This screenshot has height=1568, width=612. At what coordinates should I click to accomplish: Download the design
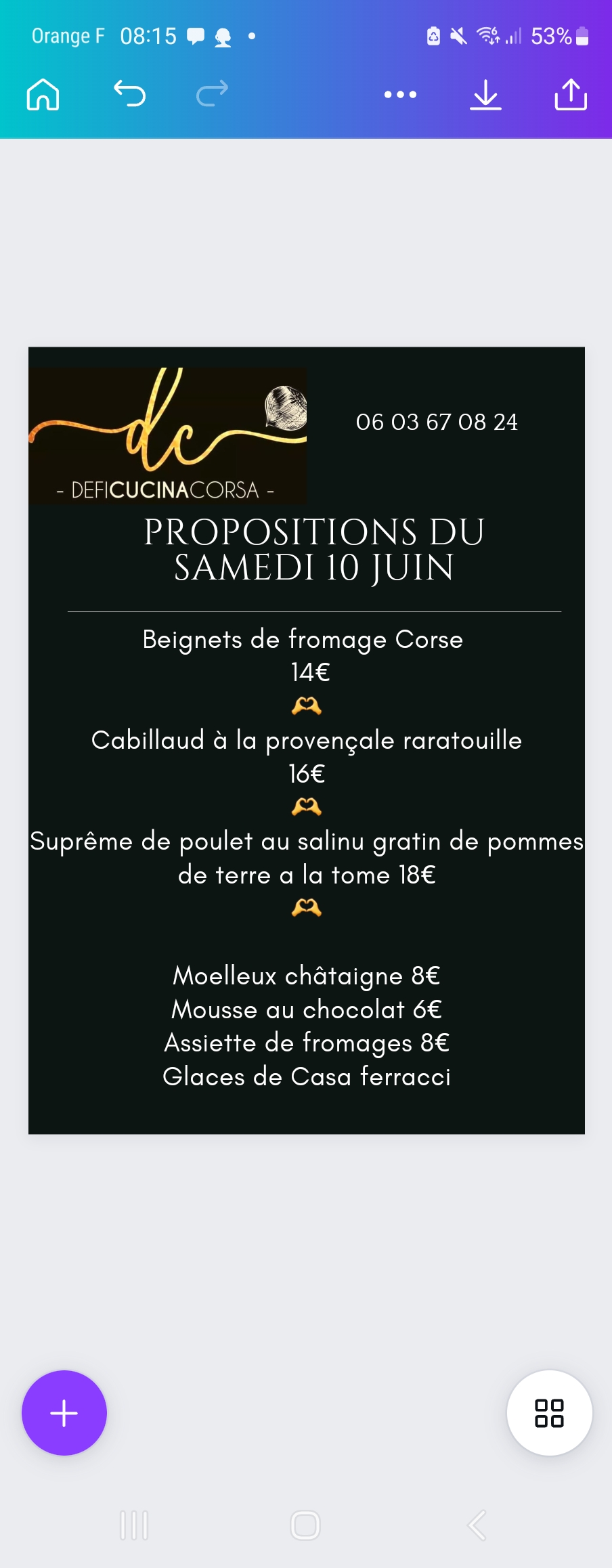point(485,94)
